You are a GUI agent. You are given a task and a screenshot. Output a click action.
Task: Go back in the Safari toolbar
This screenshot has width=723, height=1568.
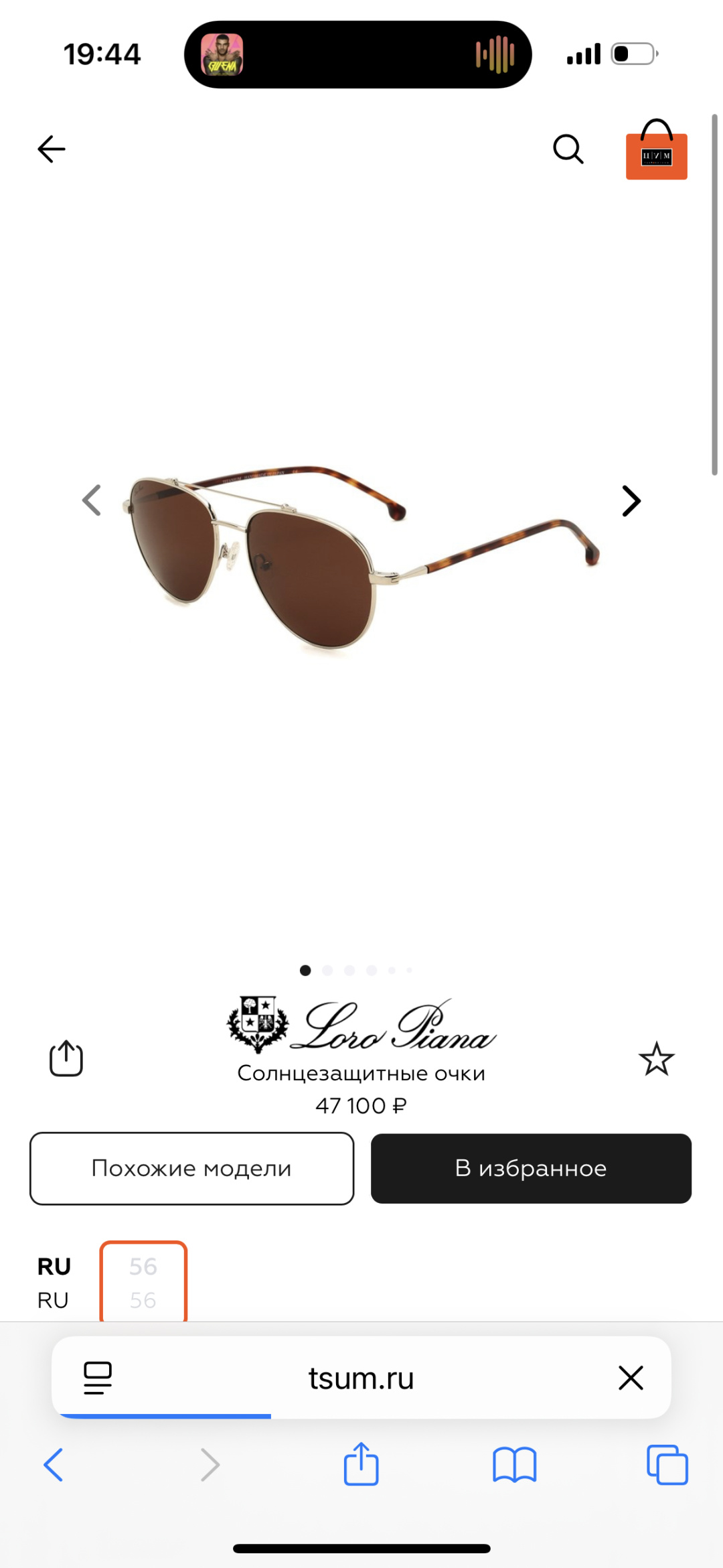[x=54, y=1465]
